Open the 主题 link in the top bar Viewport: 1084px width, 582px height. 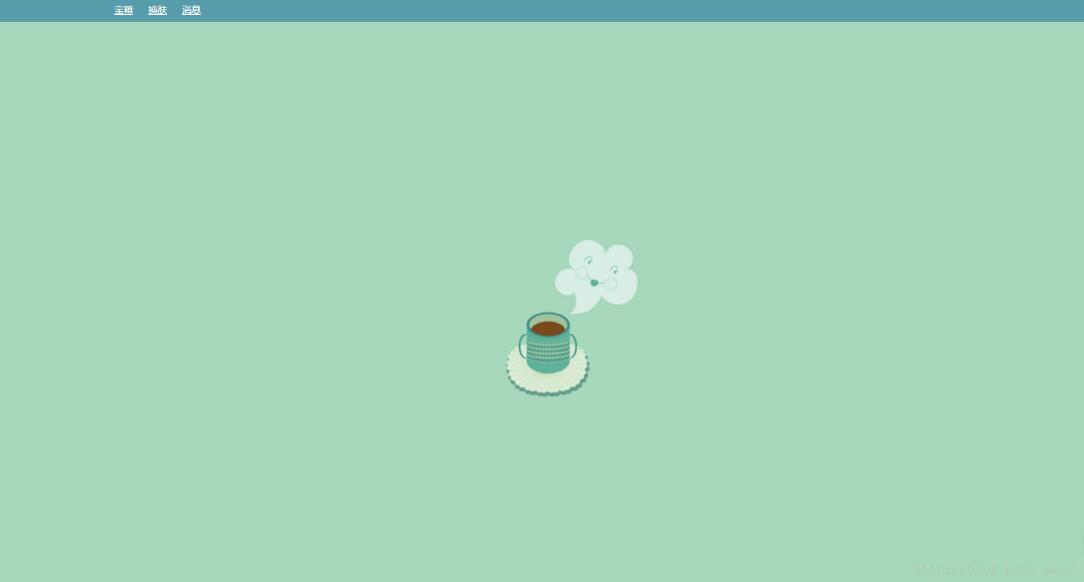123,10
